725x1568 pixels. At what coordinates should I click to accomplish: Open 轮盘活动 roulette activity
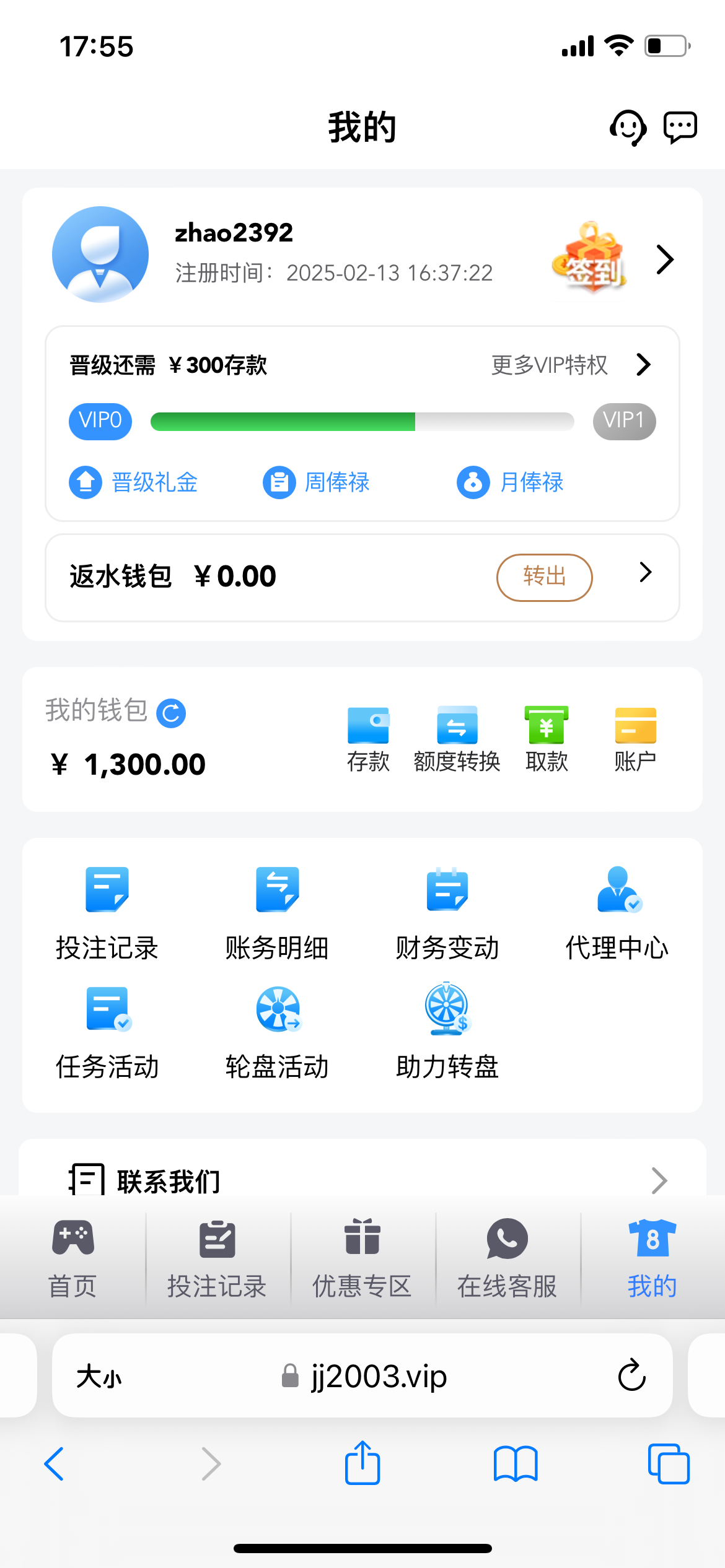[277, 1032]
